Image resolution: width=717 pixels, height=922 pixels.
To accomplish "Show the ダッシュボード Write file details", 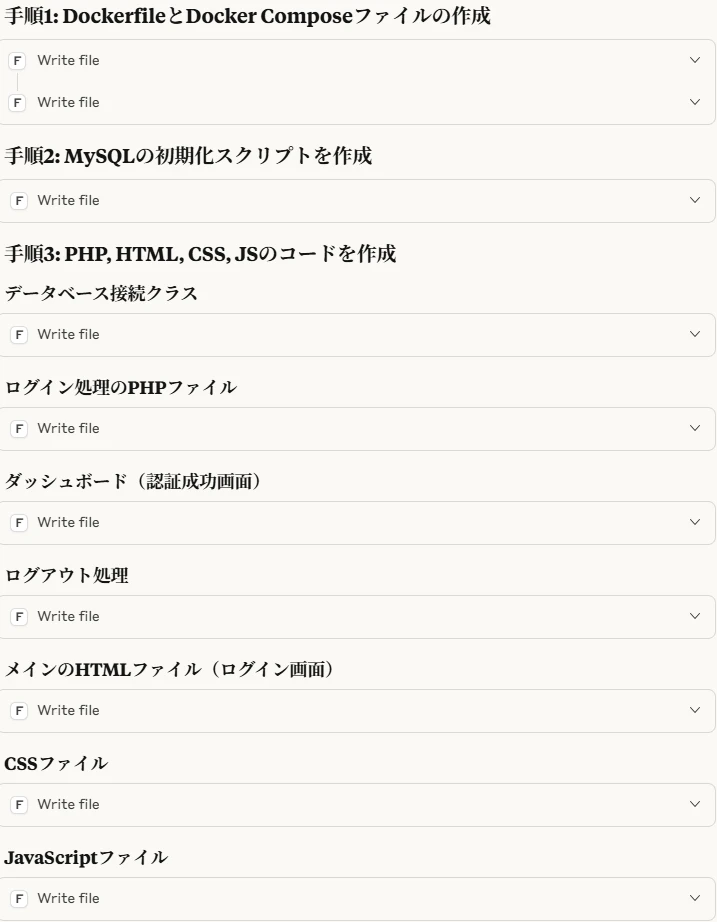I will tap(695, 522).
